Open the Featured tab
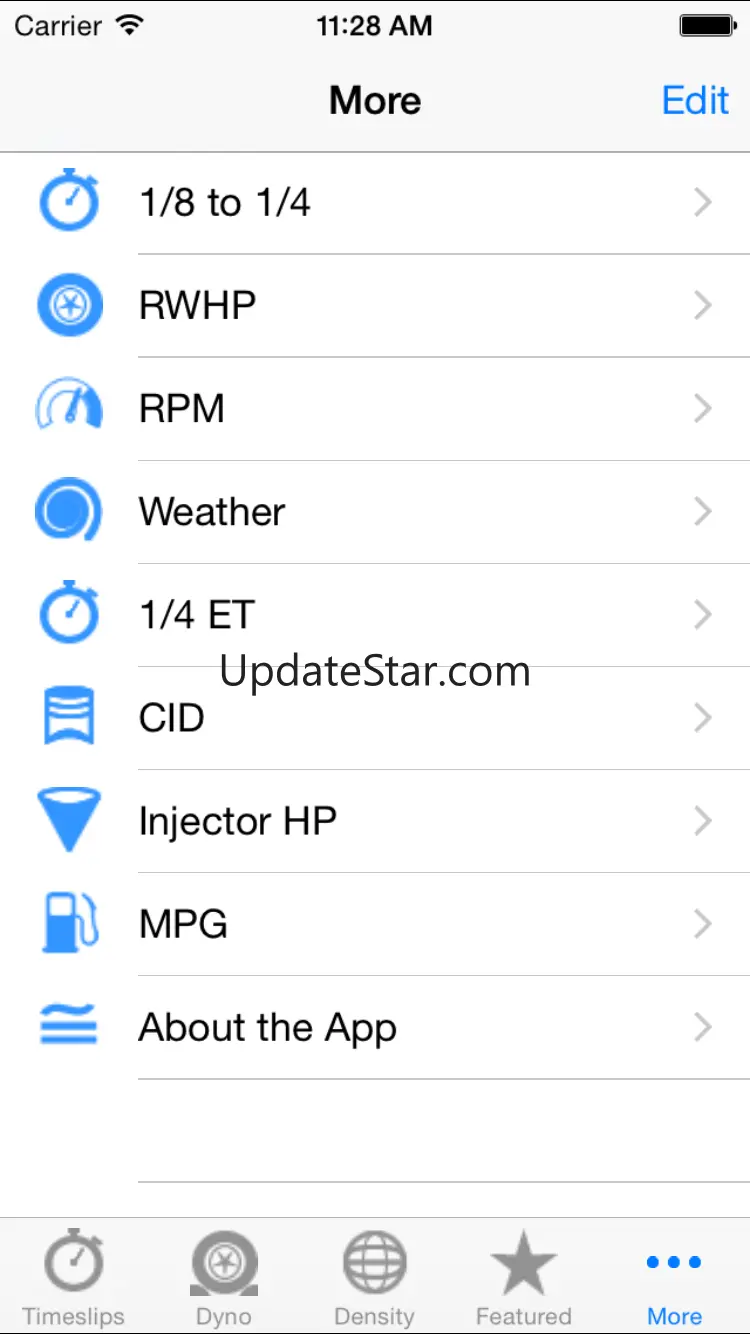750x1334 pixels. tap(523, 1277)
